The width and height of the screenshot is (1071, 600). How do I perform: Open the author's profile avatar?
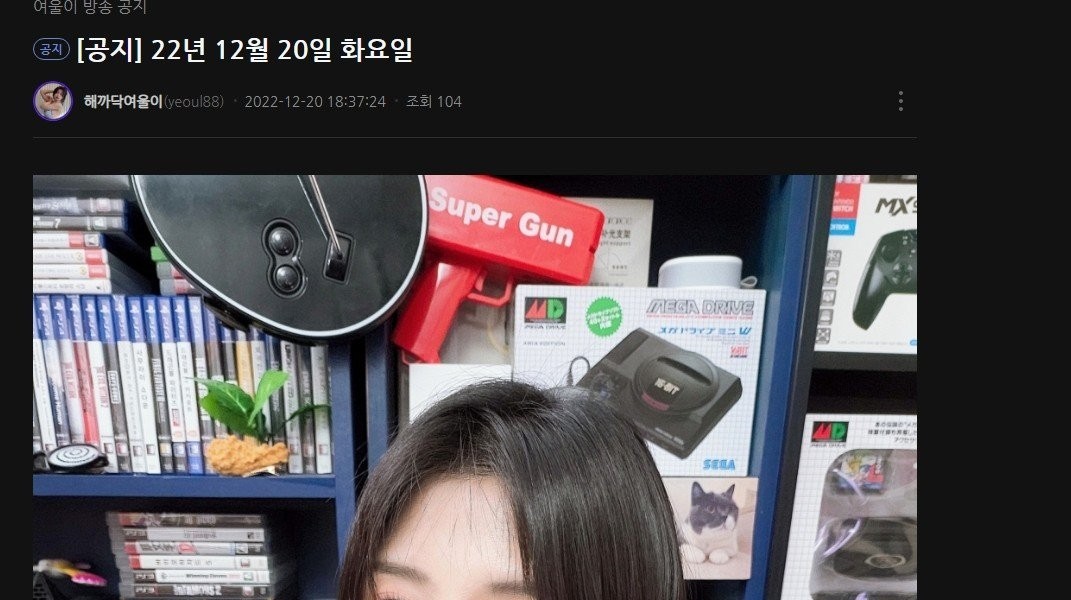(52, 101)
